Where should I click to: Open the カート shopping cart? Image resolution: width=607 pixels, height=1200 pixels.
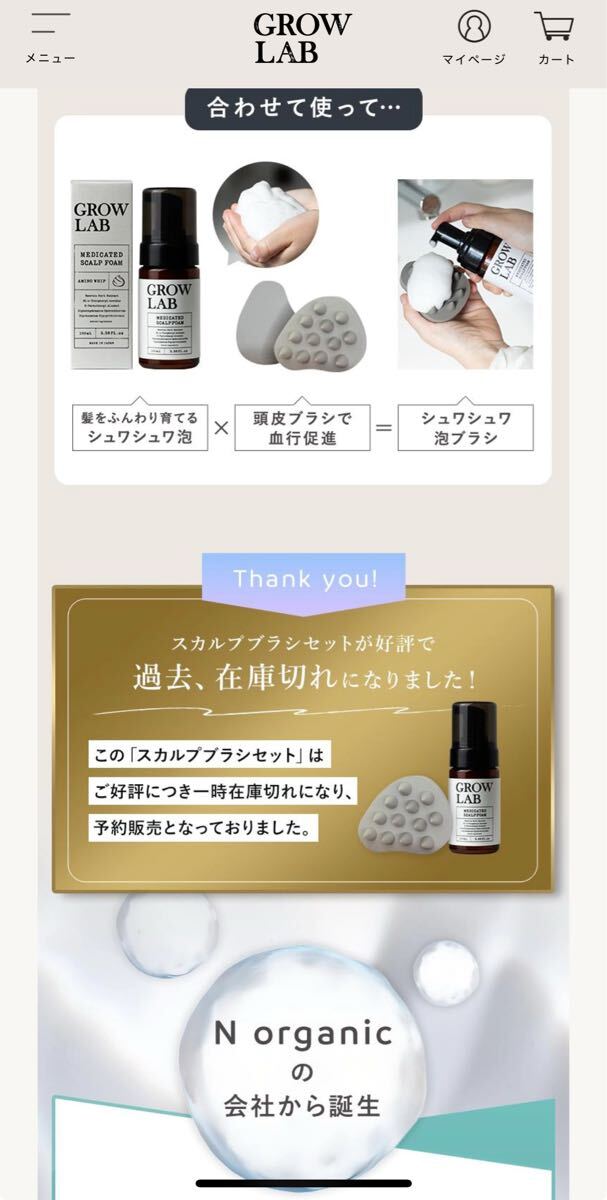555,37
